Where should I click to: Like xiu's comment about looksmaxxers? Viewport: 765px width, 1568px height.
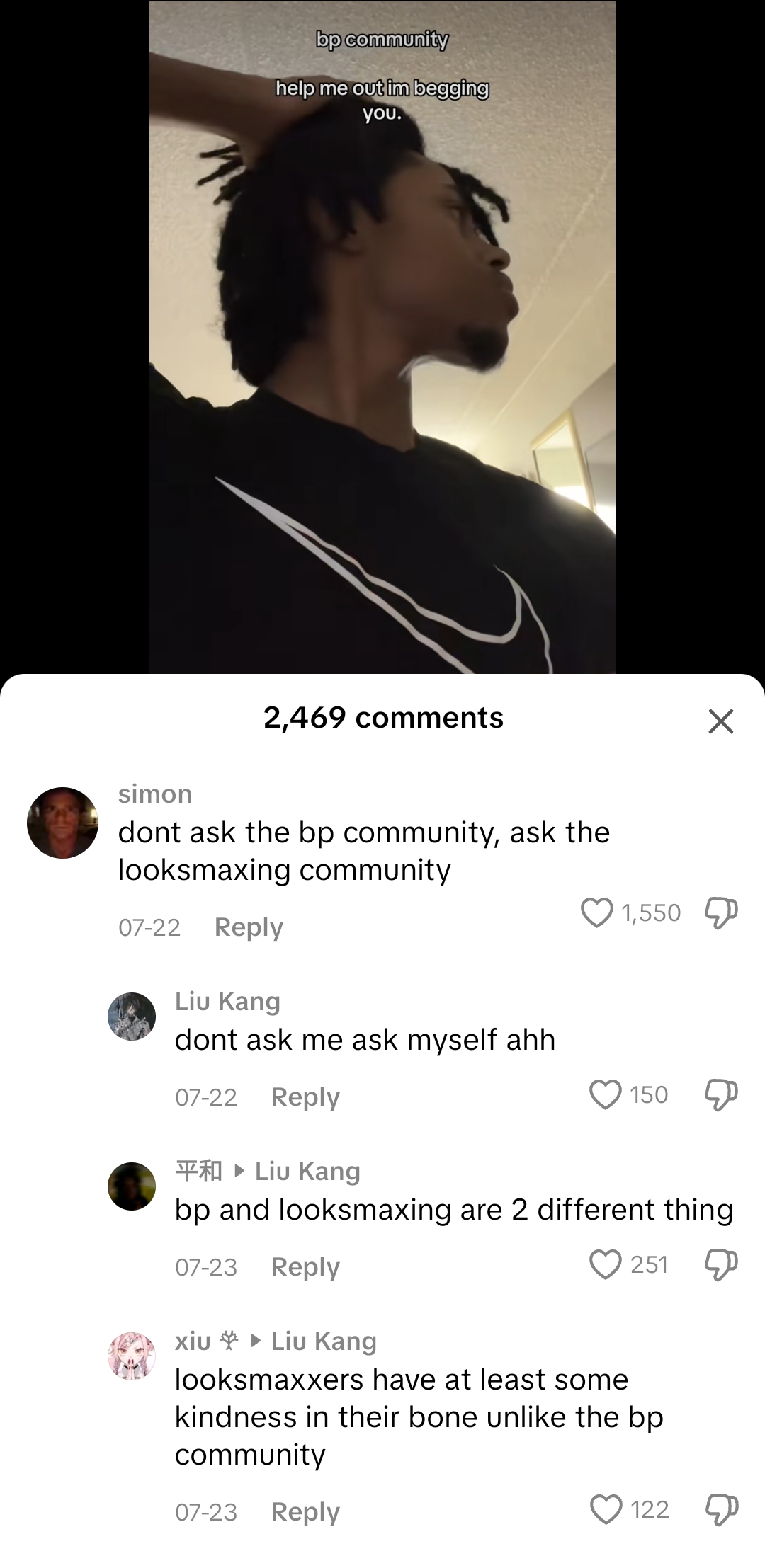(x=606, y=1509)
